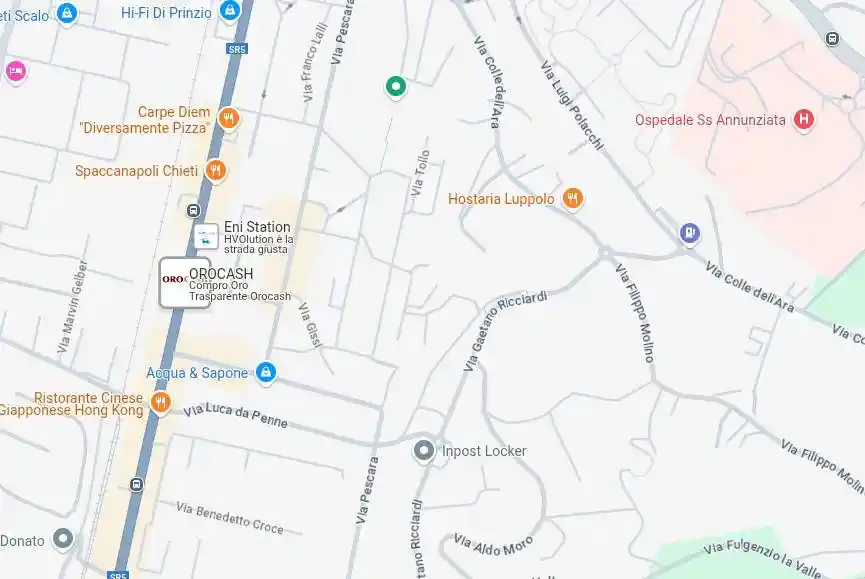The image size is (865, 579).
Task: Open the Hostaria Luppolo restaurant pin
Action: [x=572, y=199]
